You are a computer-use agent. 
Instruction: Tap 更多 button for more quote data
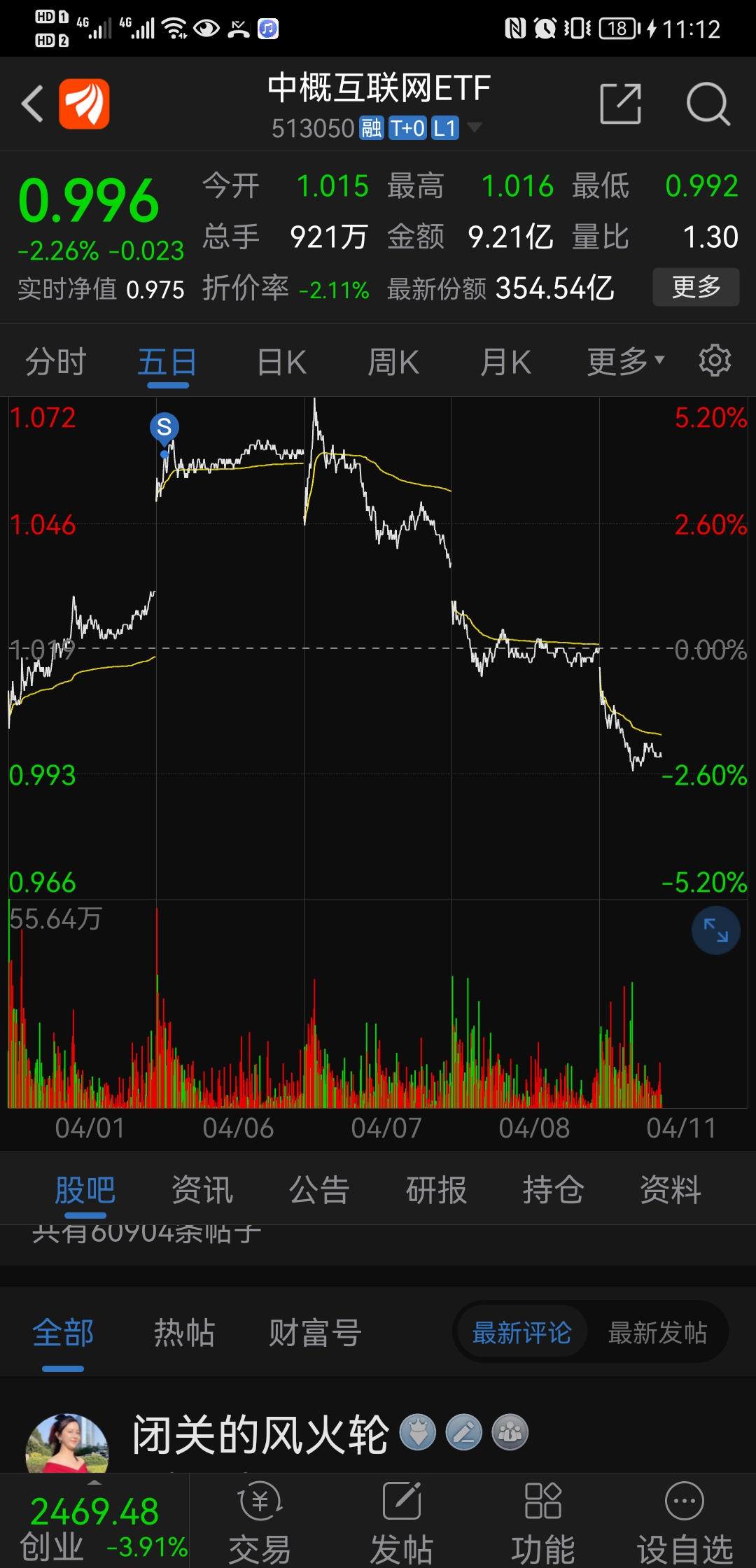tap(696, 287)
